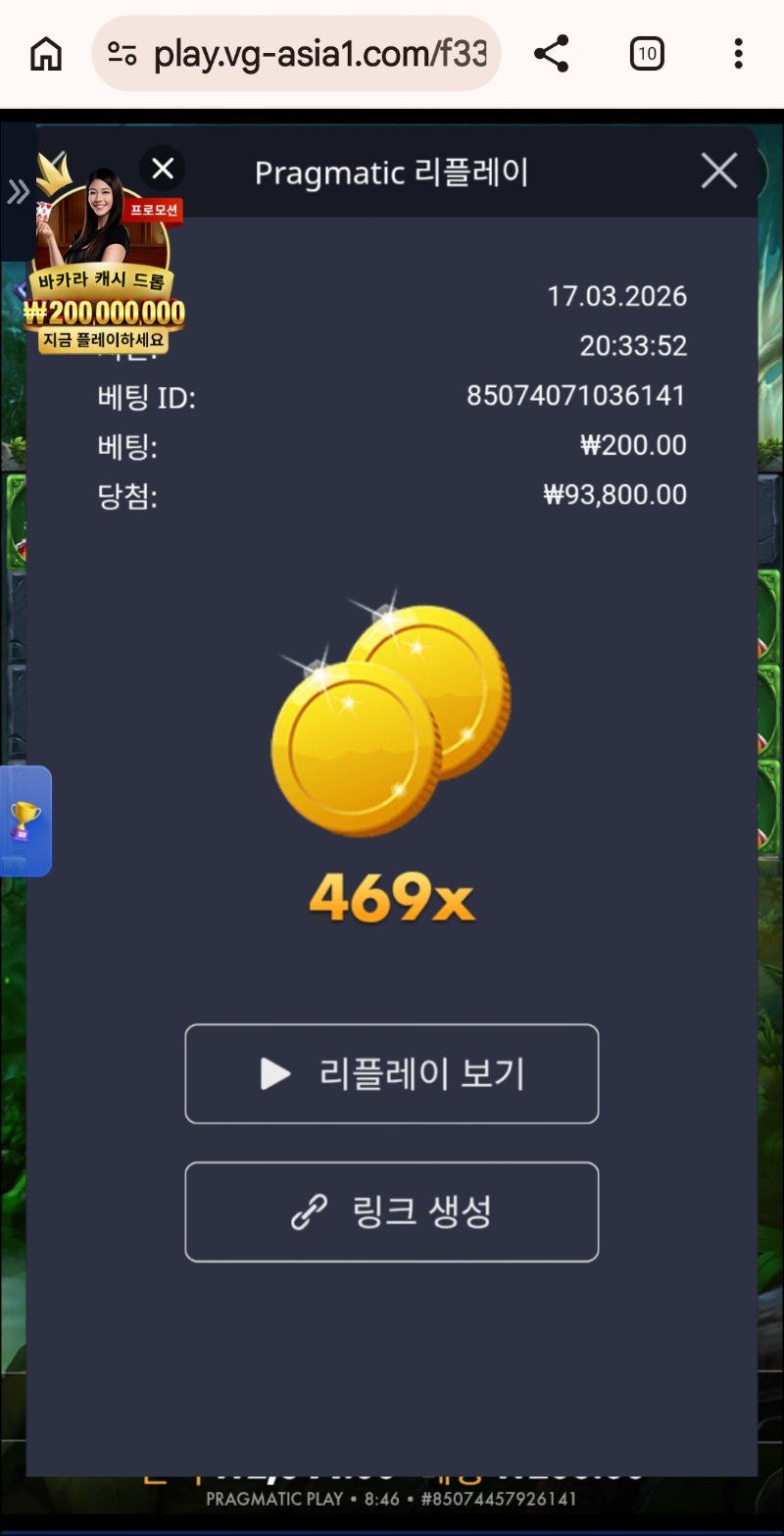Image resolution: width=784 pixels, height=1536 pixels.
Task: Open the tab switcher showing 10 tabs
Action: pyautogui.click(x=647, y=54)
